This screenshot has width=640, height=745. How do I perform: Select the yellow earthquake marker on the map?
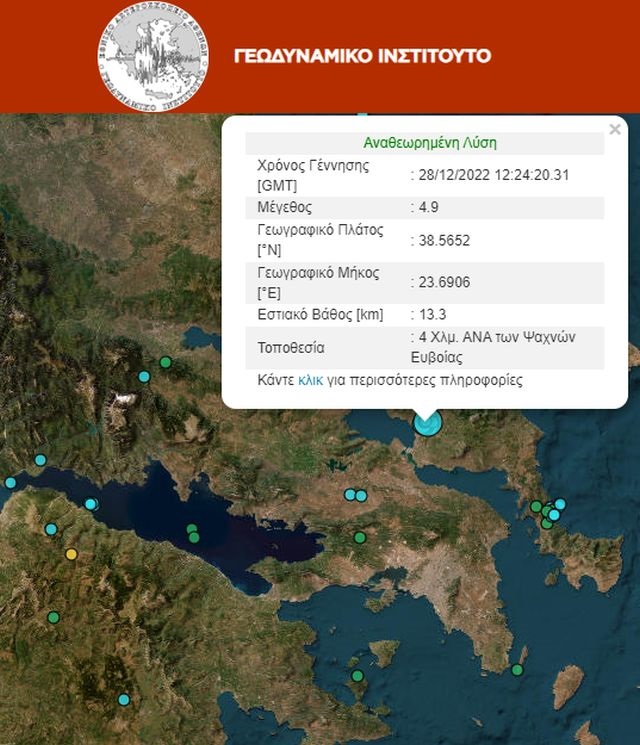(71, 554)
